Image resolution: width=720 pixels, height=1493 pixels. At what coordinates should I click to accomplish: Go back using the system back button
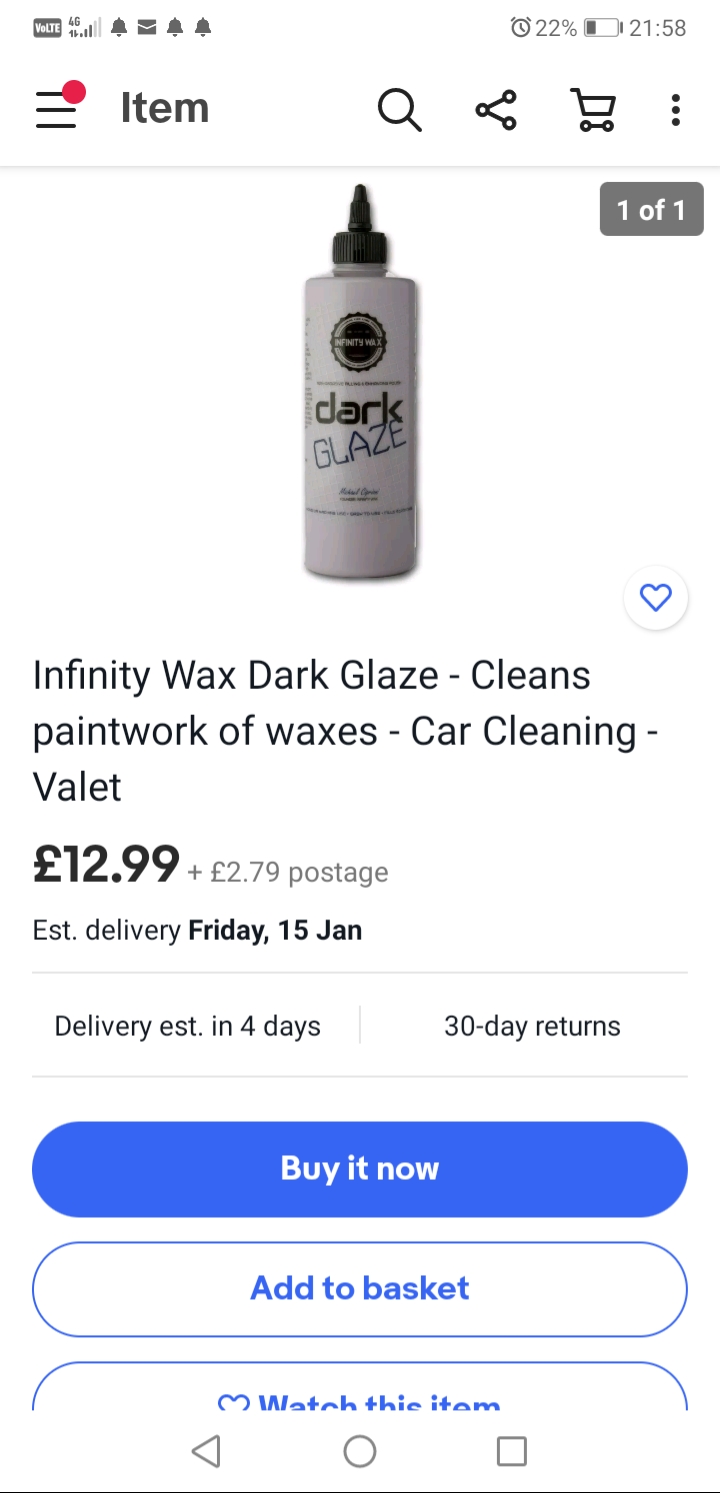pyautogui.click(x=206, y=1451)
